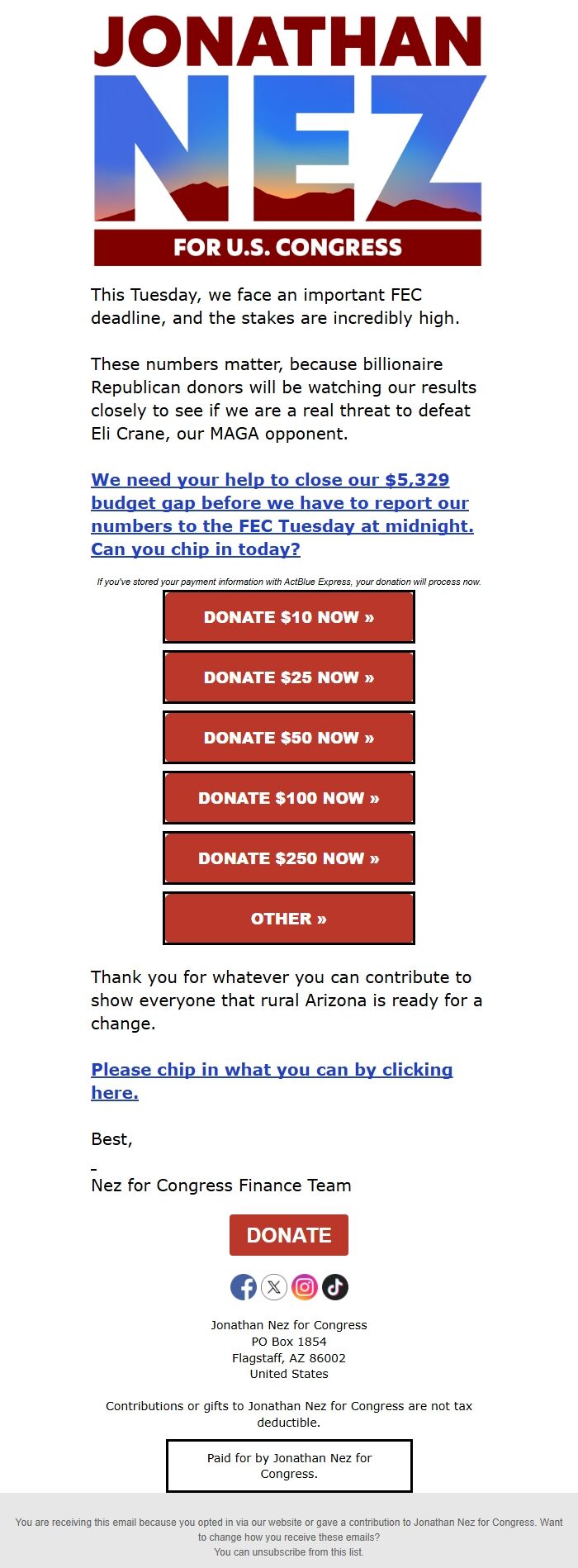Choose the Donate $25 Now button
This screenshot has height=1568, width=578.
(288, 677)
